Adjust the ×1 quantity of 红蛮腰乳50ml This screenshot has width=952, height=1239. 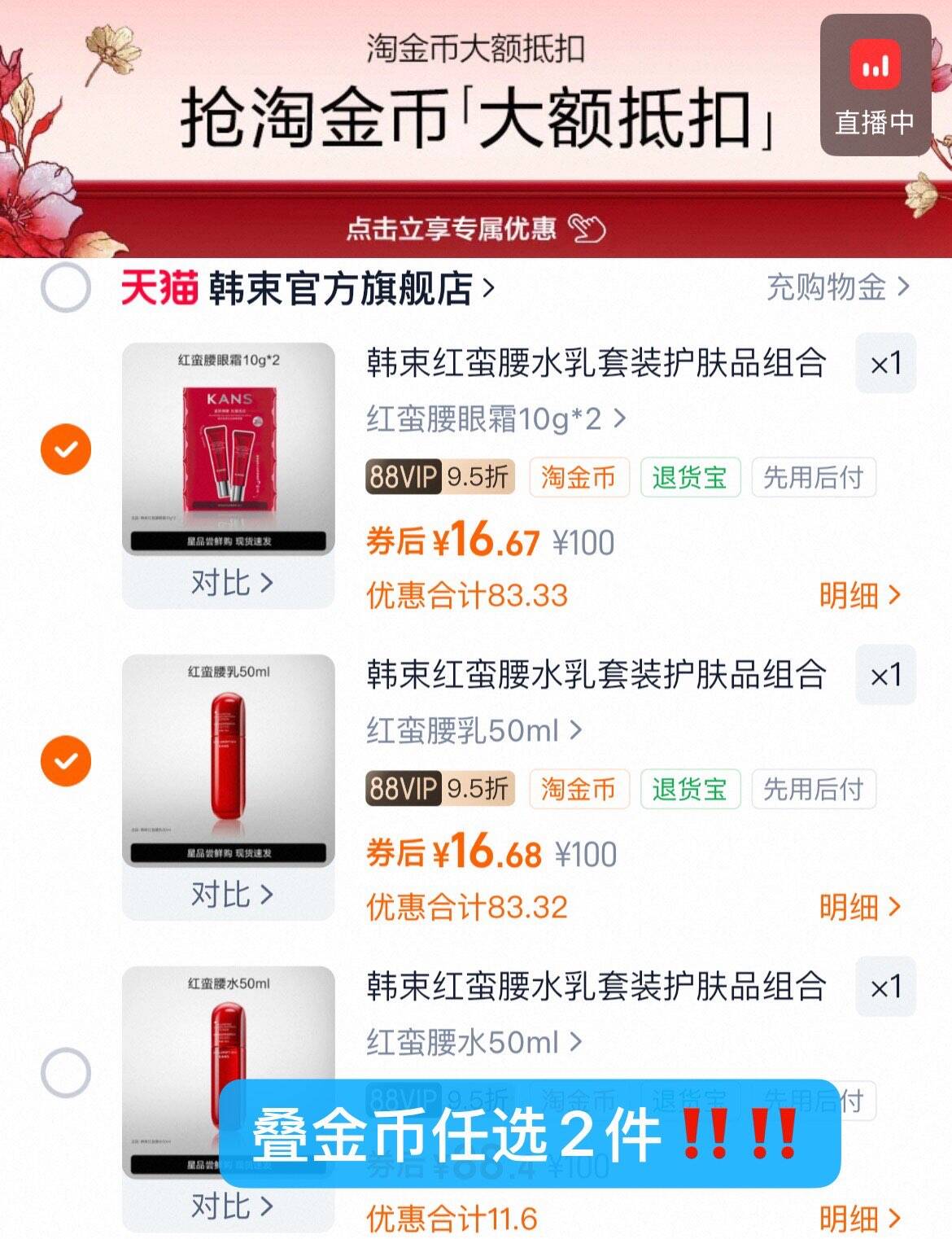tap(885, 676)
